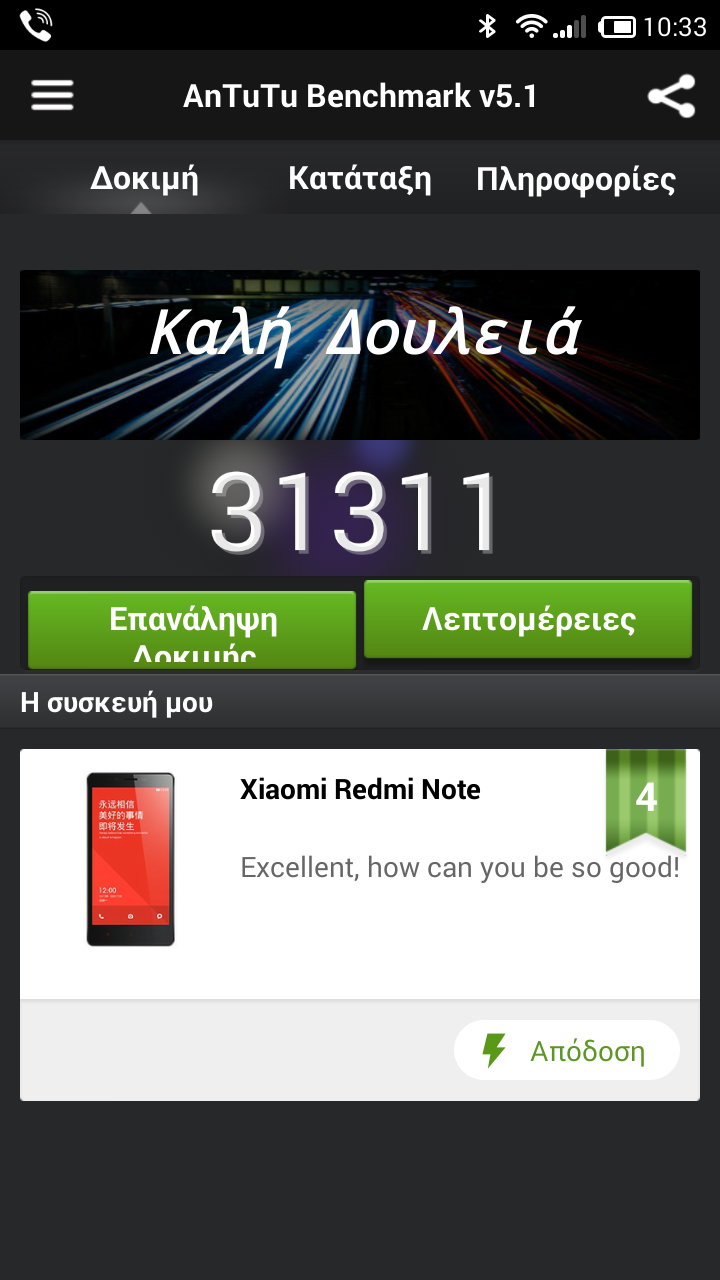Image resolution: width=720 pixels, height=1280 pixels.
Task: Open the hamburger drawer menu
Action: pyautogui.click(x=52, y=96)
